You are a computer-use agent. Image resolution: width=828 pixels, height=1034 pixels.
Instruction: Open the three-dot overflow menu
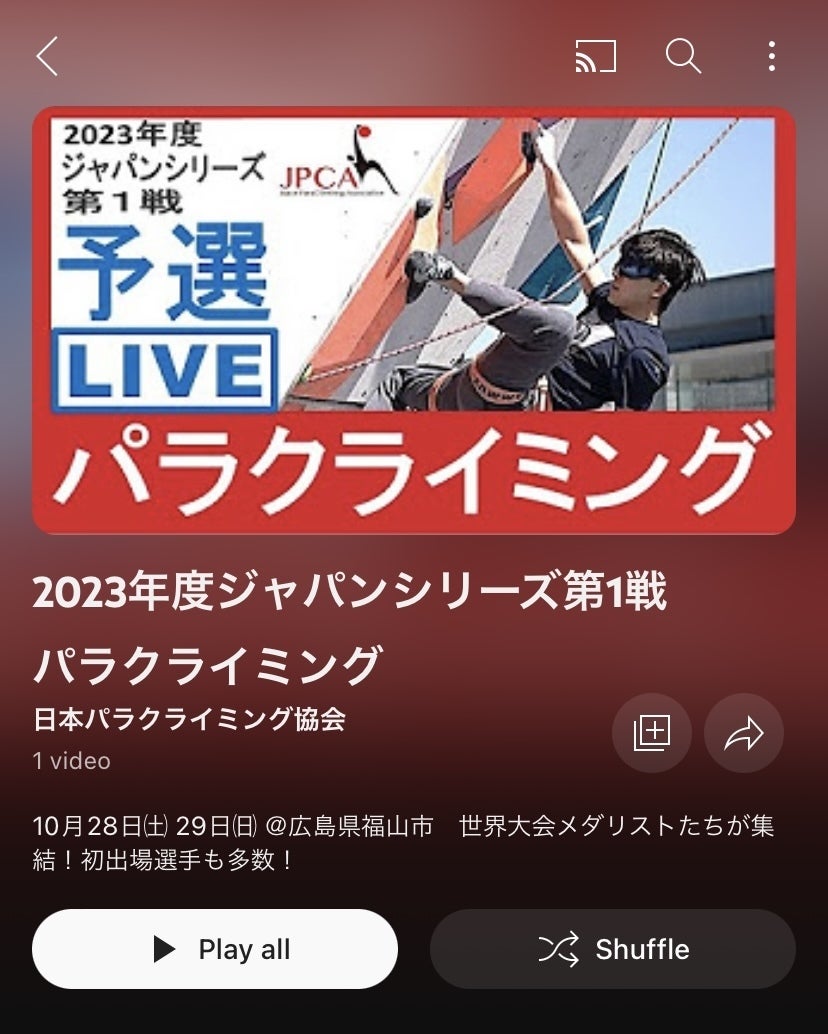point(771,56)
